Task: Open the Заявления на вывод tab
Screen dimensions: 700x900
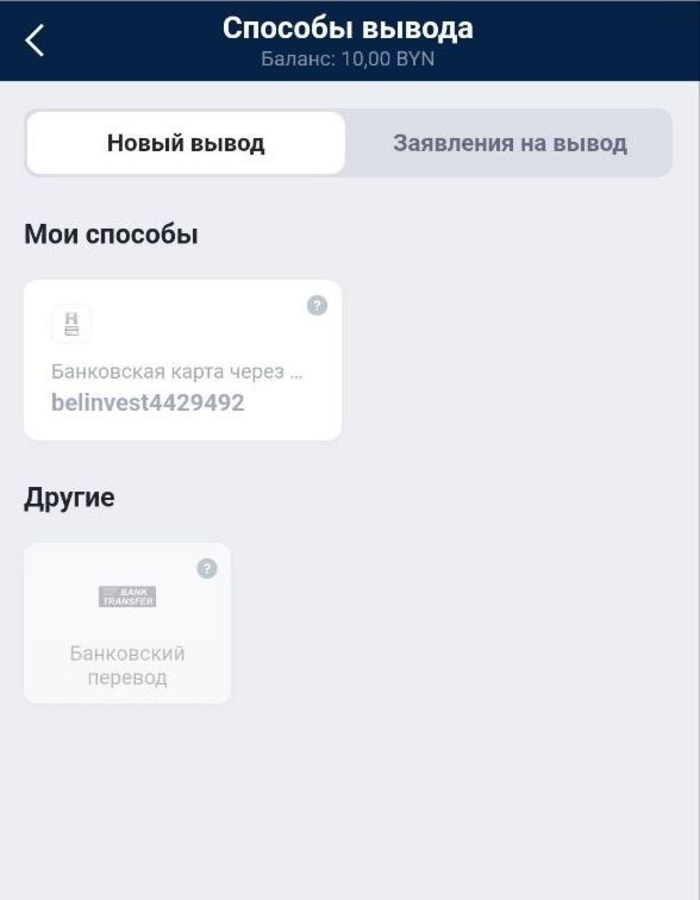Action: pos(509,143)
